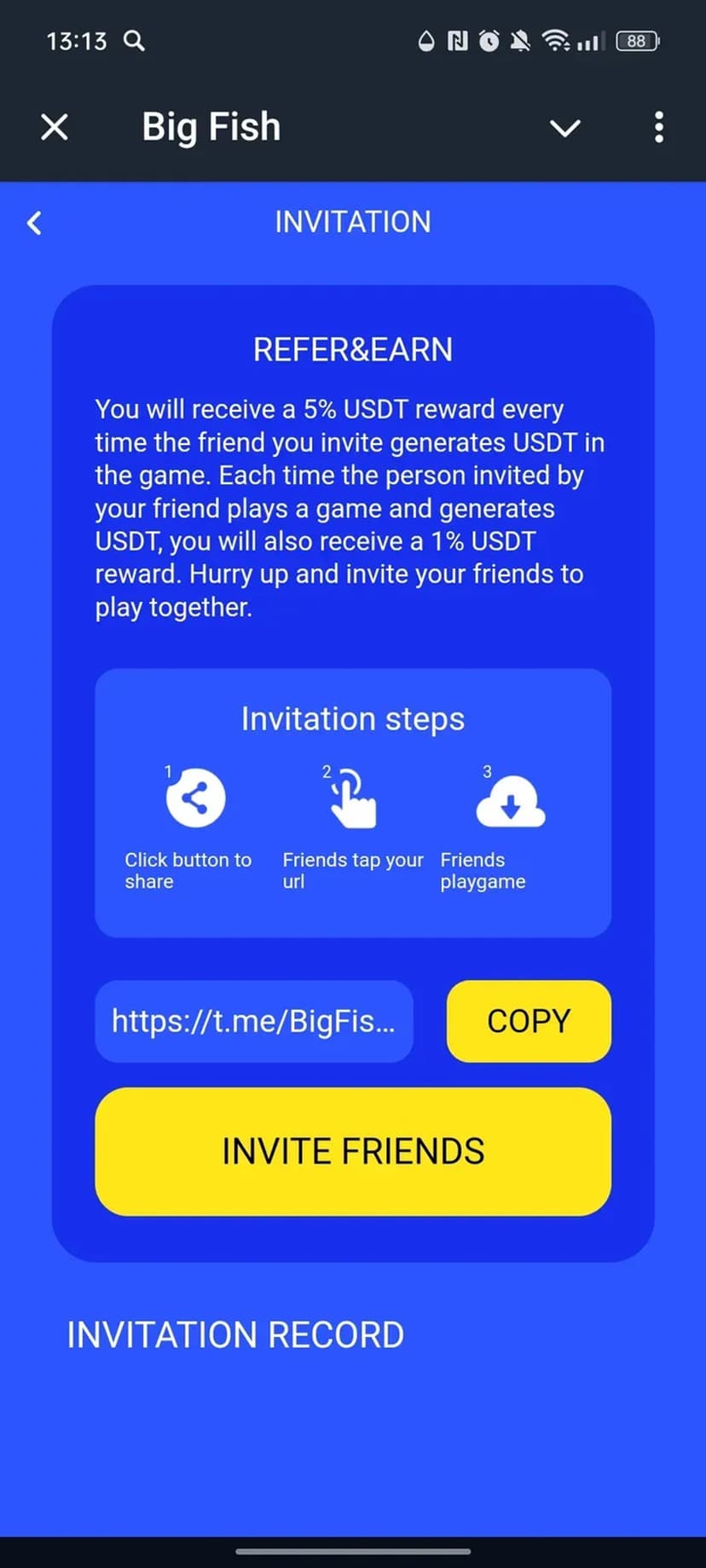The height and width of the screenshot is (1568, 706).
Task: Select the t.me invitation URL field
Action: (x=254, y=1021)
